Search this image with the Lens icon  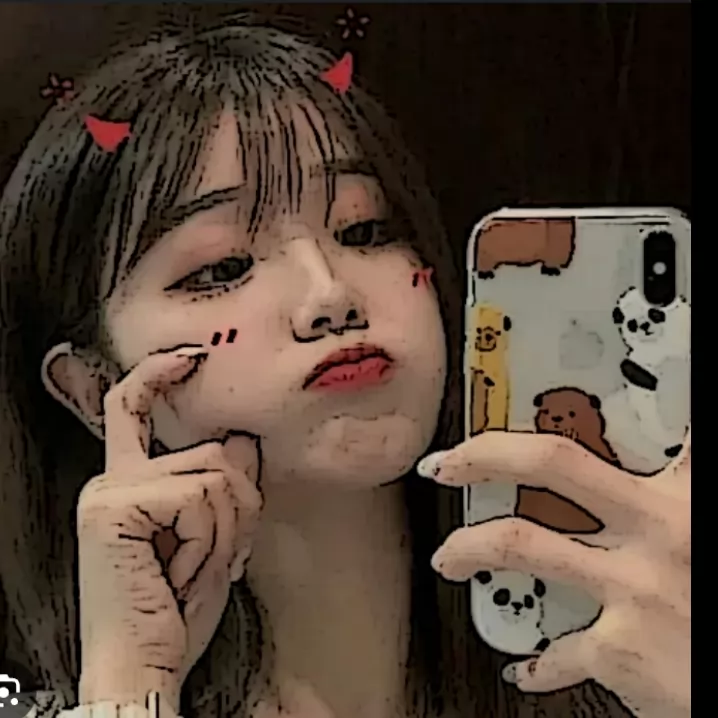[x=8, y=692]
